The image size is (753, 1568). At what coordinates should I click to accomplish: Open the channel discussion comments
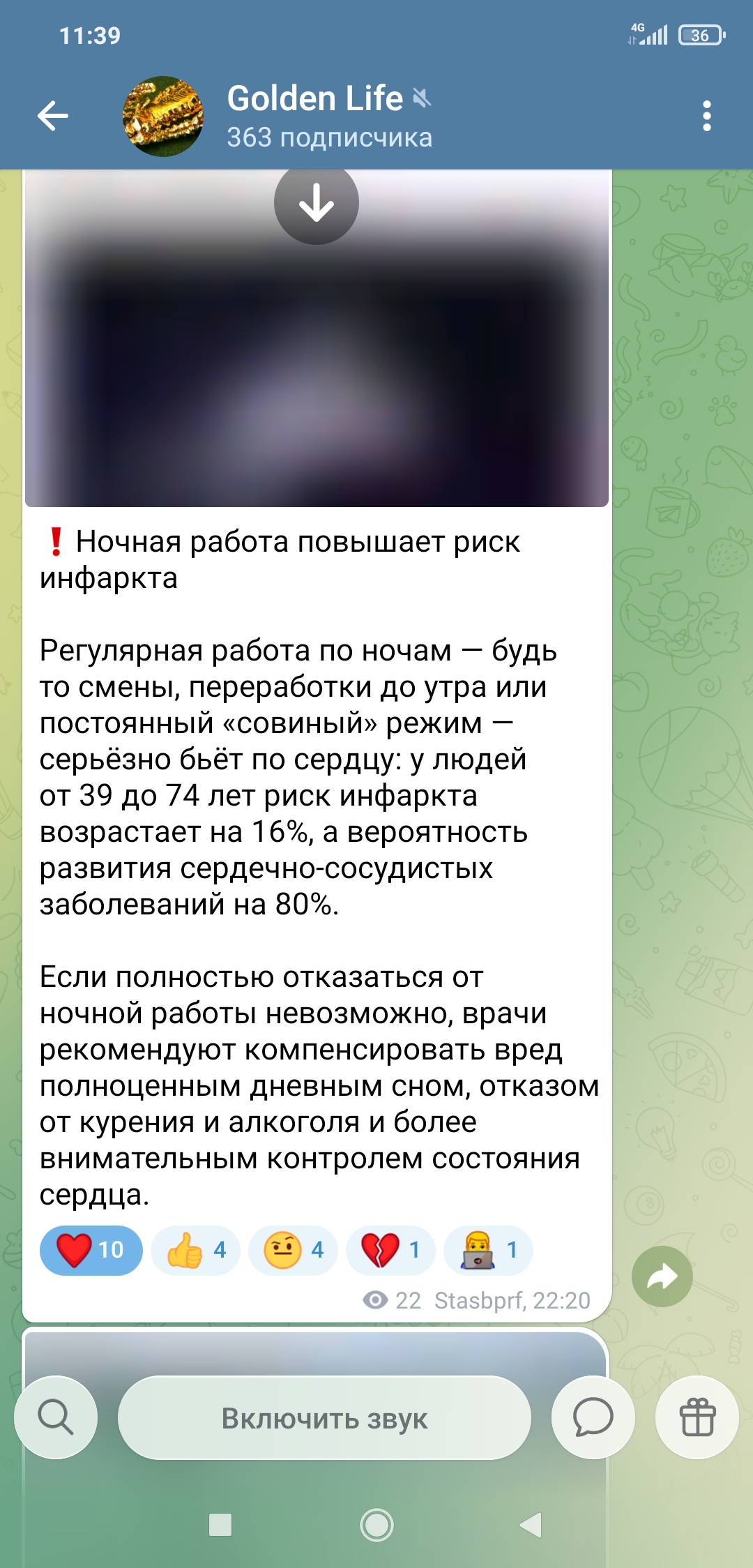point(593,1417)
